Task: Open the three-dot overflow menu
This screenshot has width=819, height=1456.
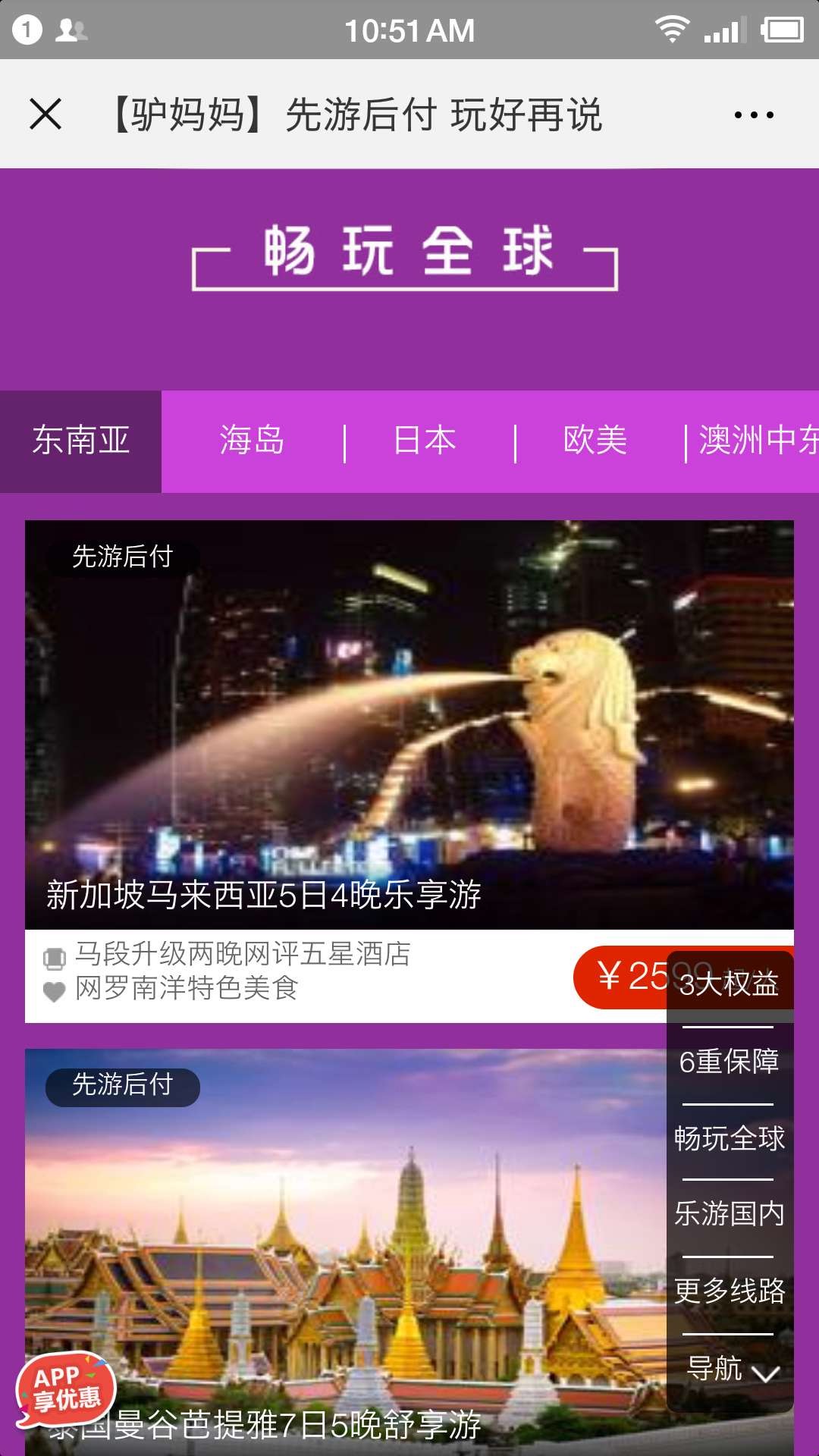Action: tap(754, 115)
